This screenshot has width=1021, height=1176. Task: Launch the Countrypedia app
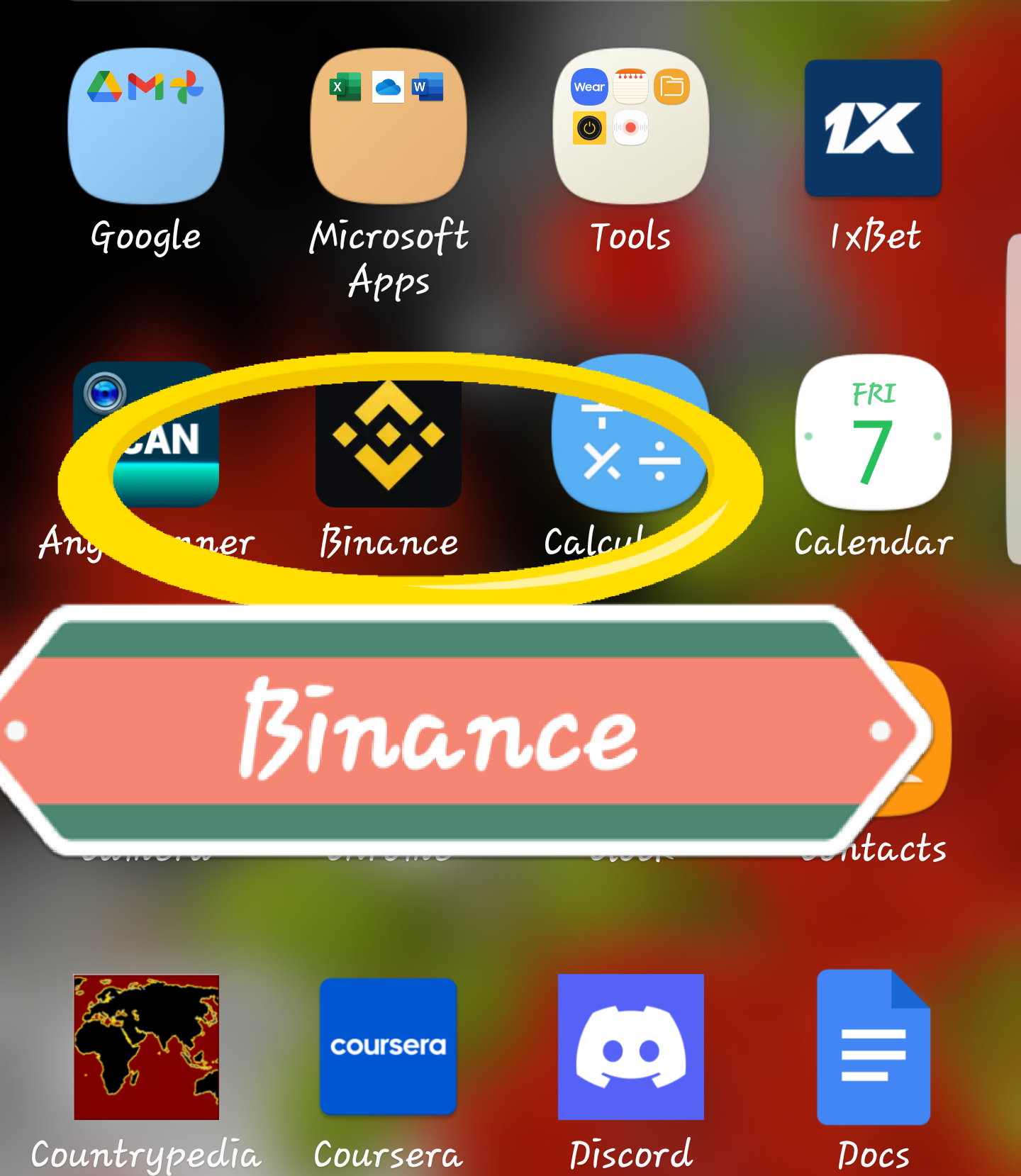(x=146, y=1047)
